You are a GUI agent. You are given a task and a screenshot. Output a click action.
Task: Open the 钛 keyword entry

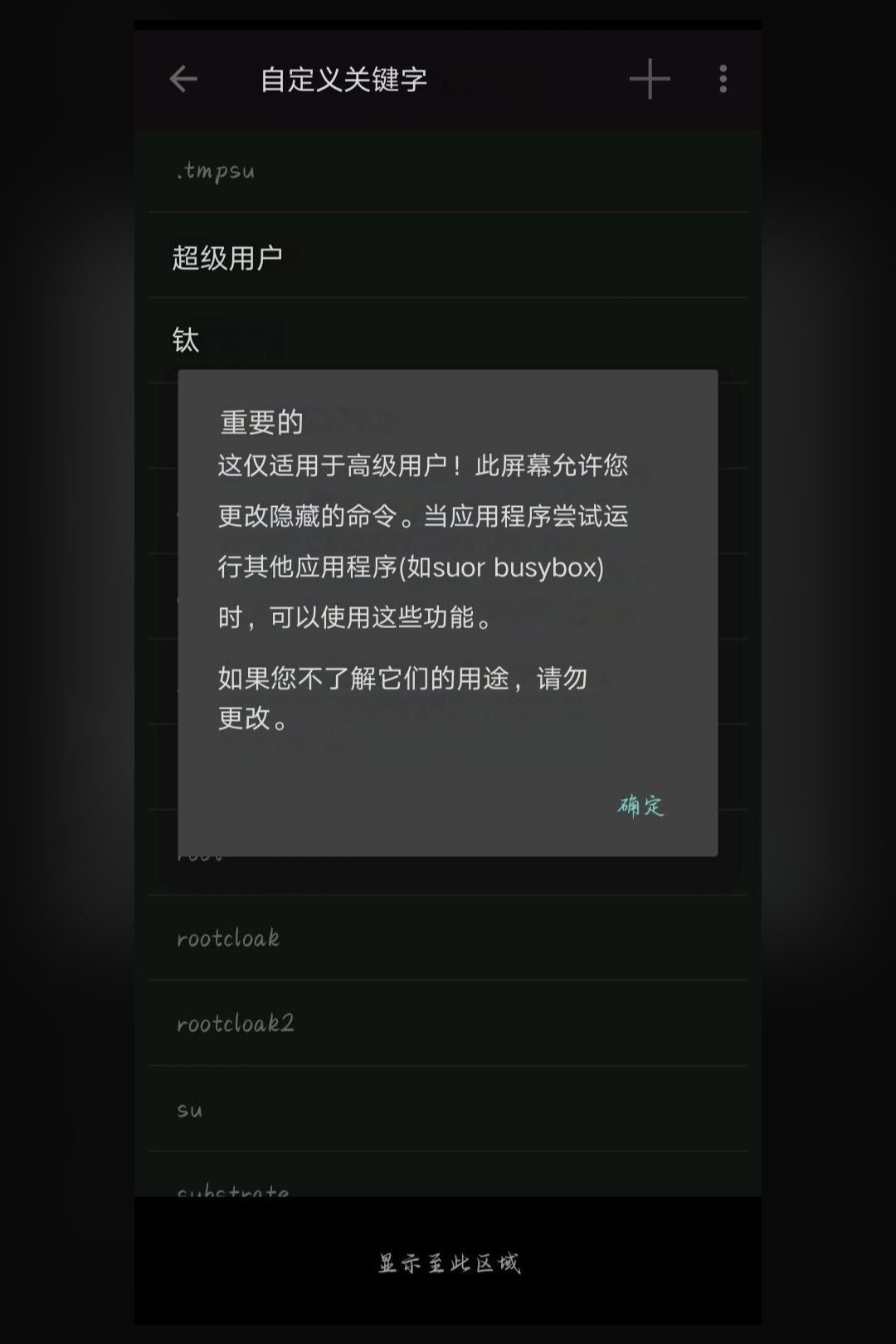pyautogui.click(x=448, y=341)
